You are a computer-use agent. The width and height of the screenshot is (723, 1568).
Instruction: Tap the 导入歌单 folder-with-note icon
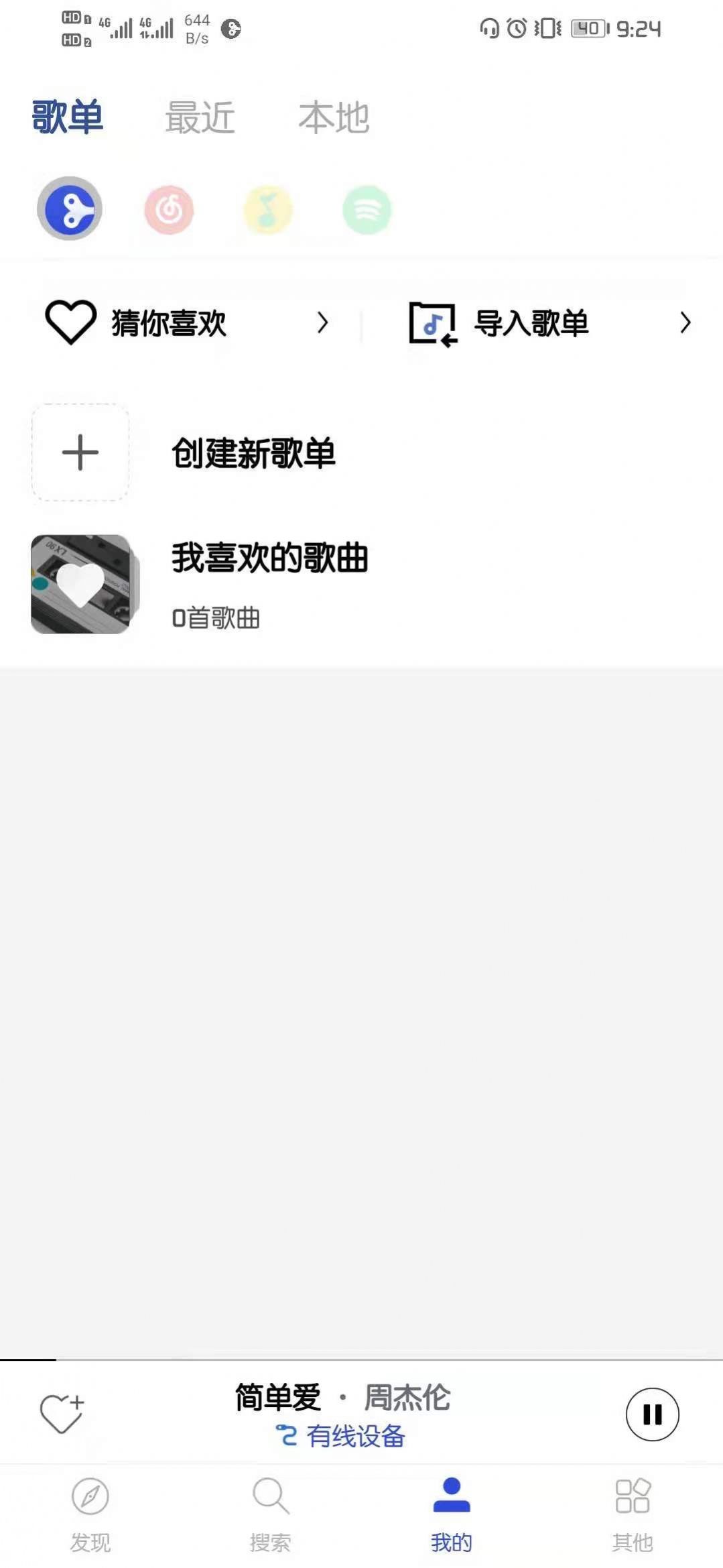click(432, 324)
